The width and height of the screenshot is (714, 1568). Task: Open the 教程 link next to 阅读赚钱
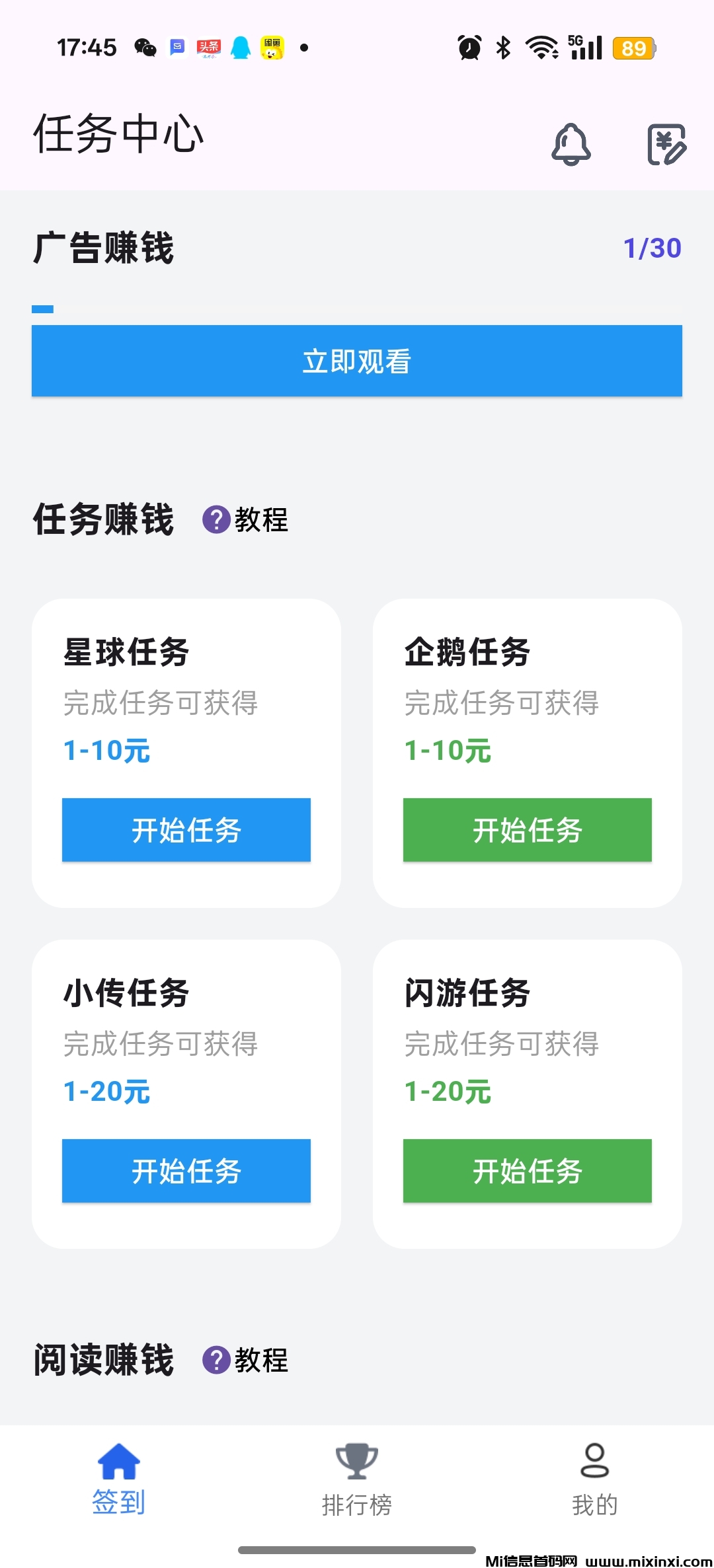click(262, 1361)
